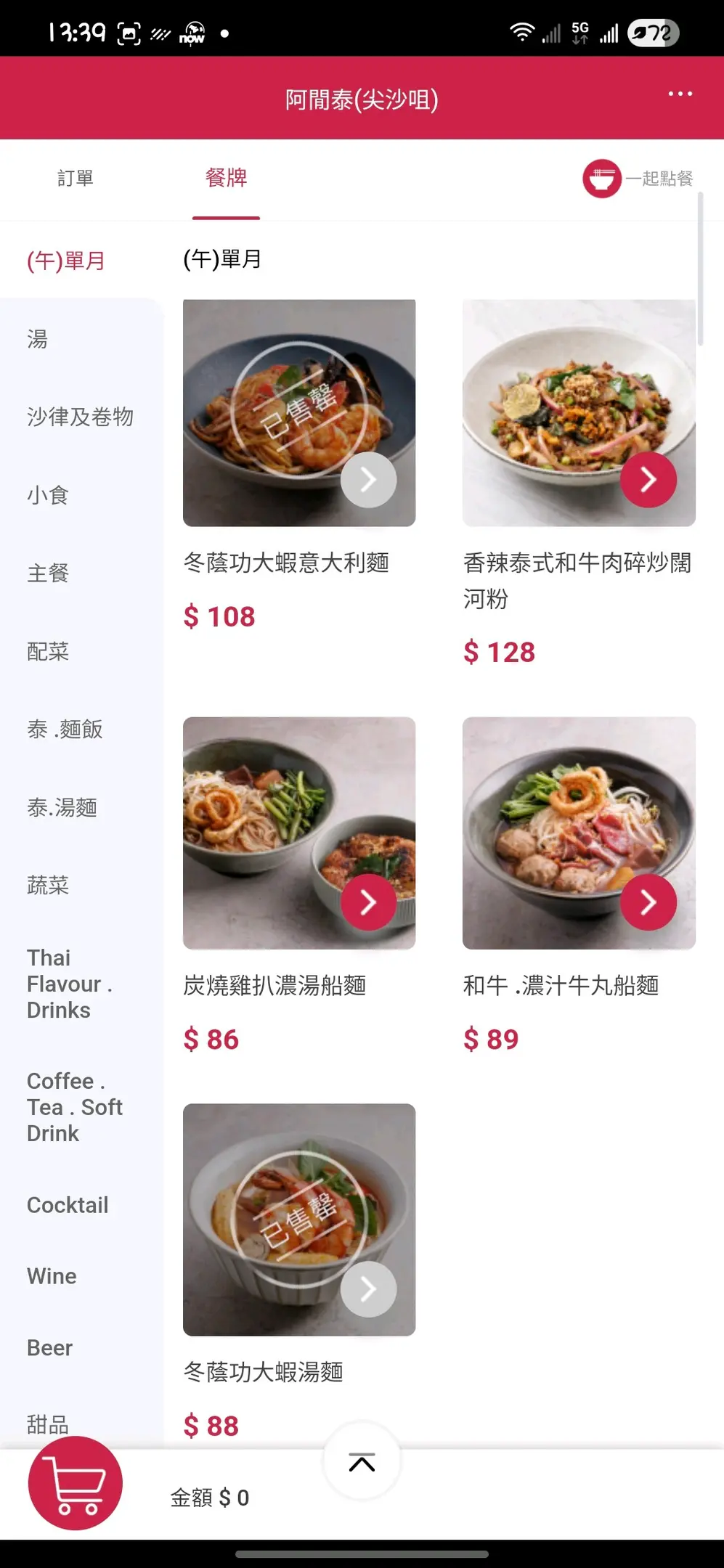Select the 泰 .麵飯 category
724x1568 pixels.
(65, 729)
